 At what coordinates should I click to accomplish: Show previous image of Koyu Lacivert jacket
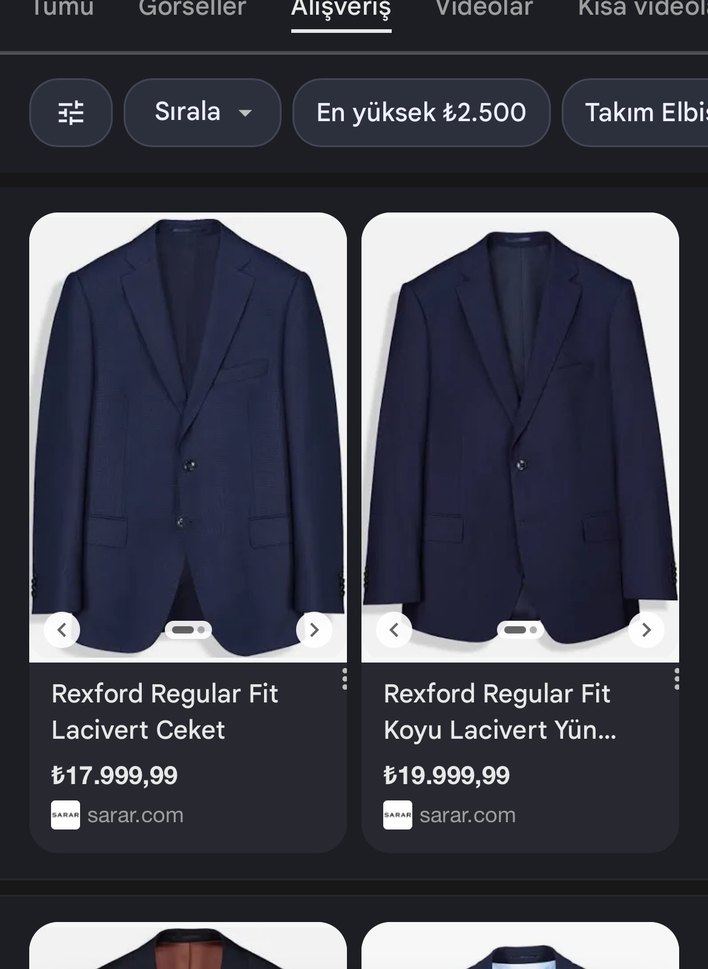(x=394, y=629)
